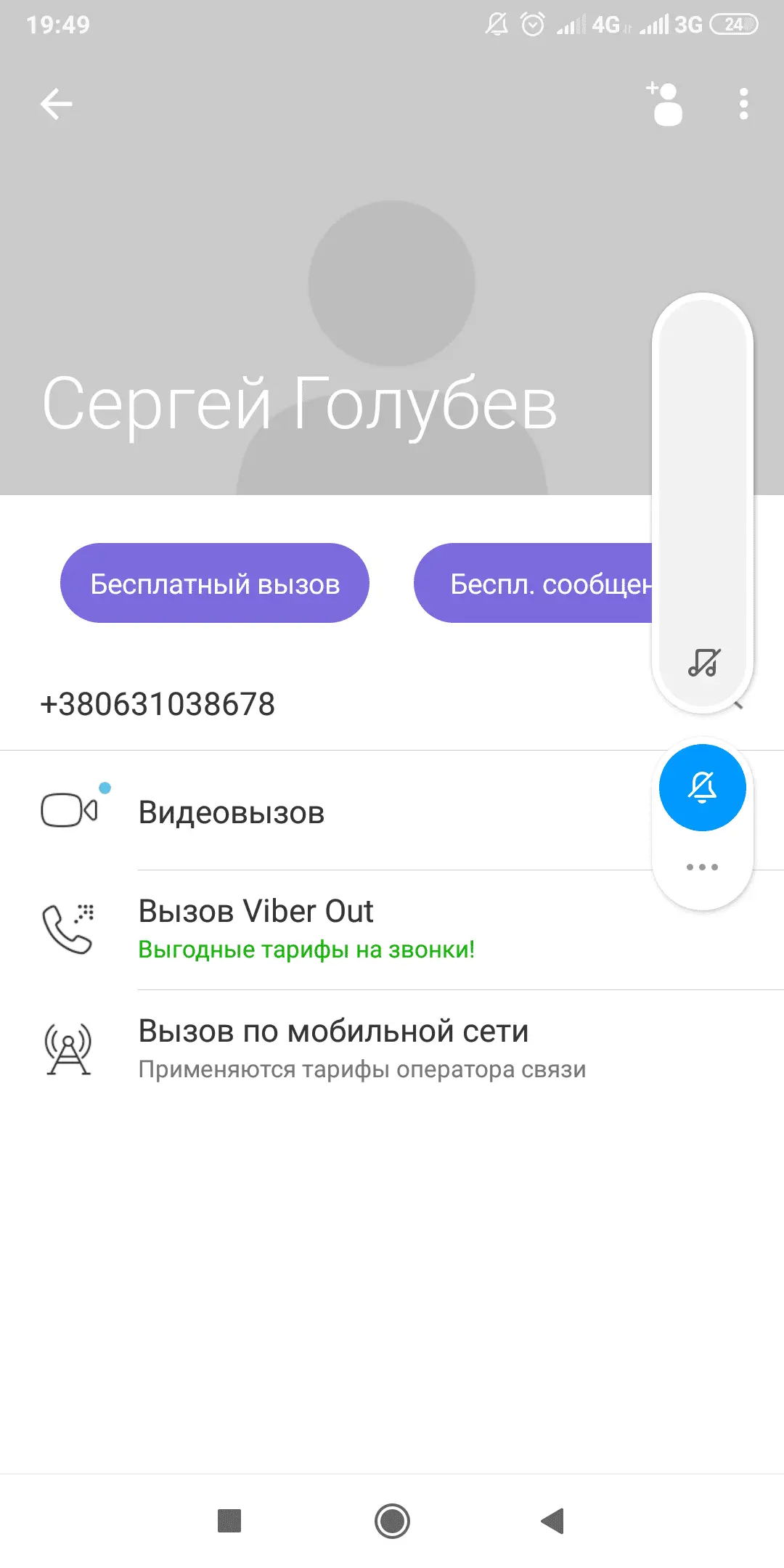Go back using the top arrow

point(56,104)
